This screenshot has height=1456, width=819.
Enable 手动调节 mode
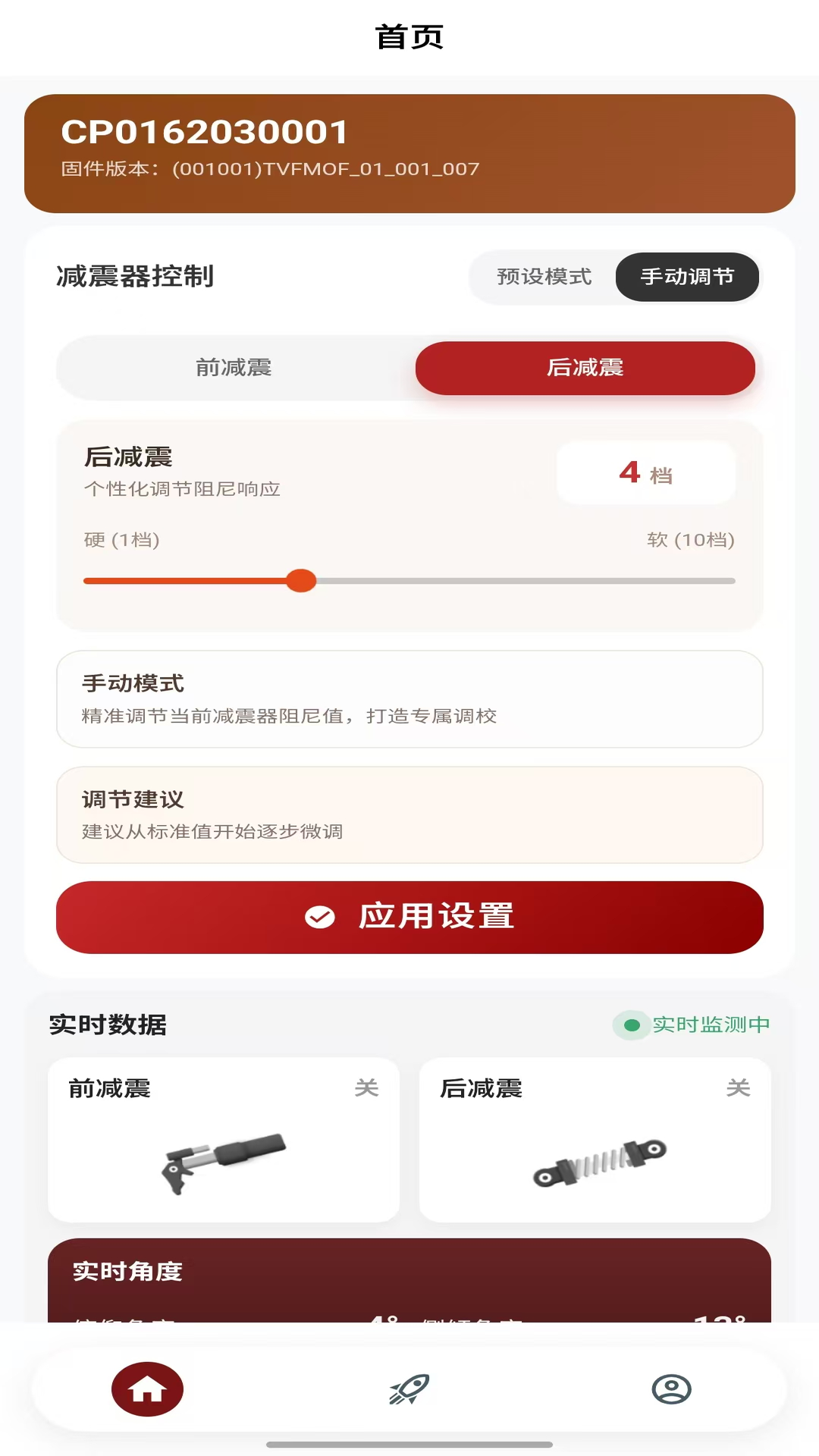pyautogui.click(x=687, y=278)
